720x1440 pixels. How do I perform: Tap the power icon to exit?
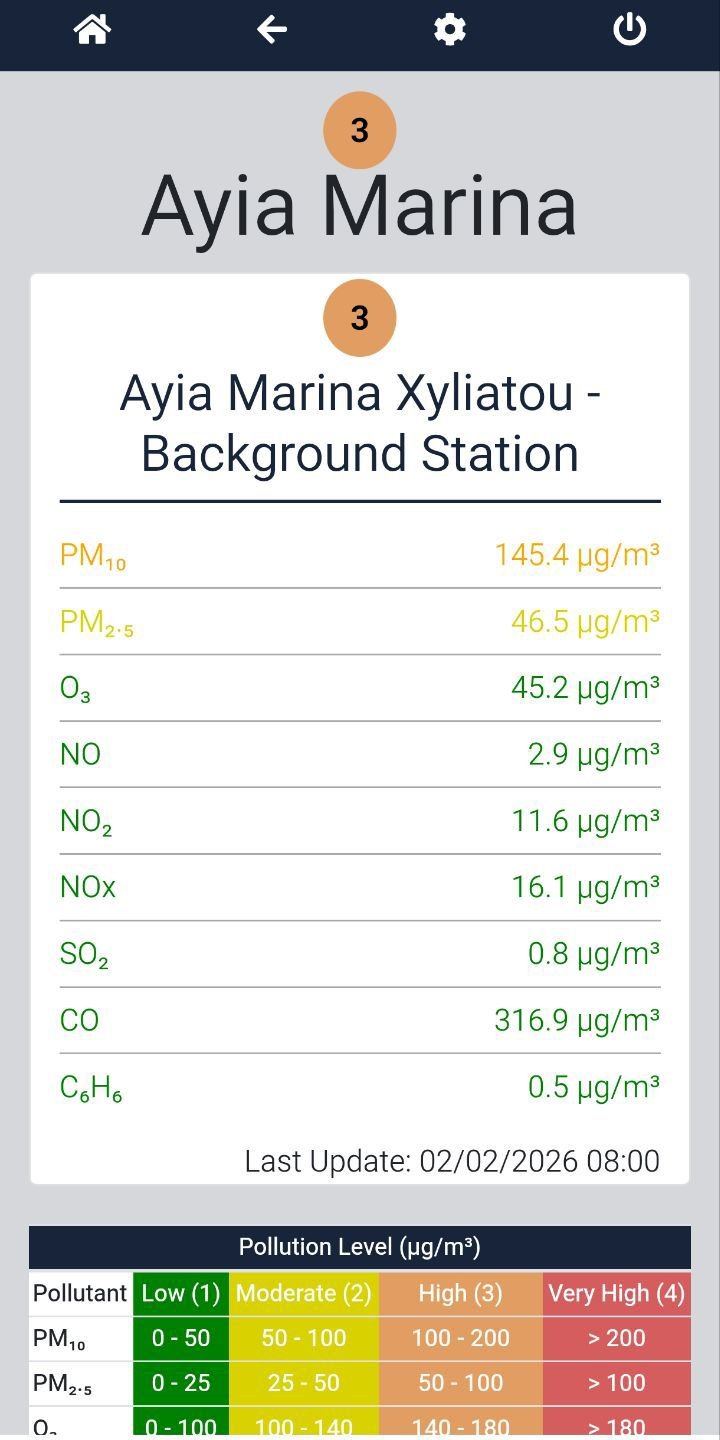(x=629, y=29)
